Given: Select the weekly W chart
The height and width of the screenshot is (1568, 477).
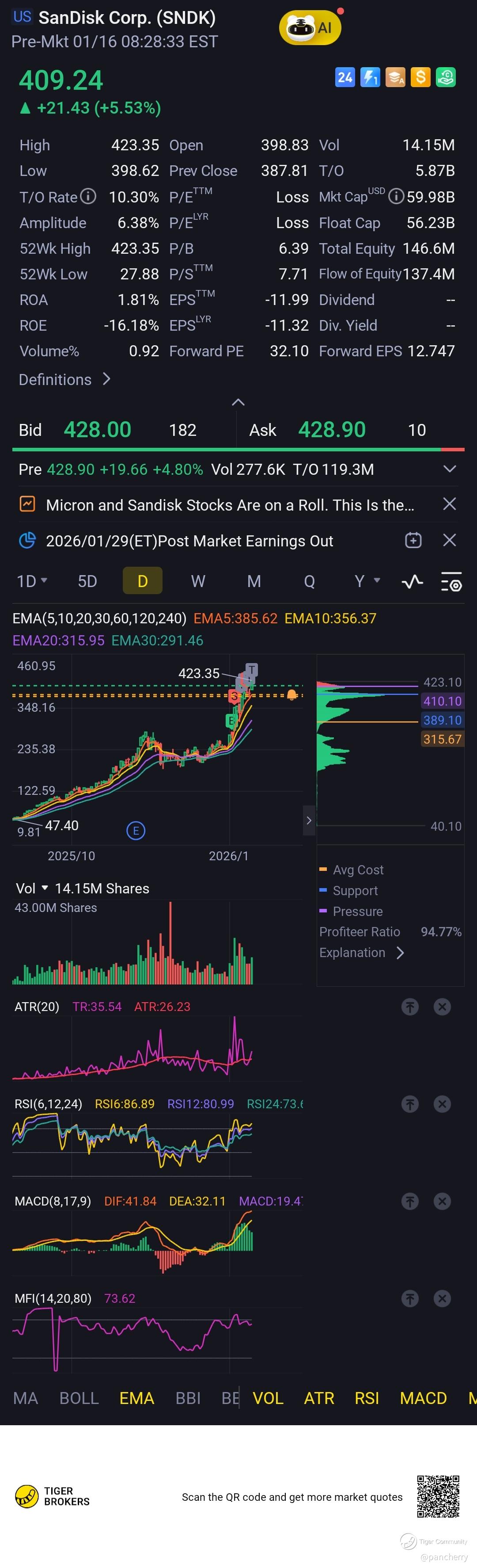Looking at the screenshot, I should coord(198,581).
